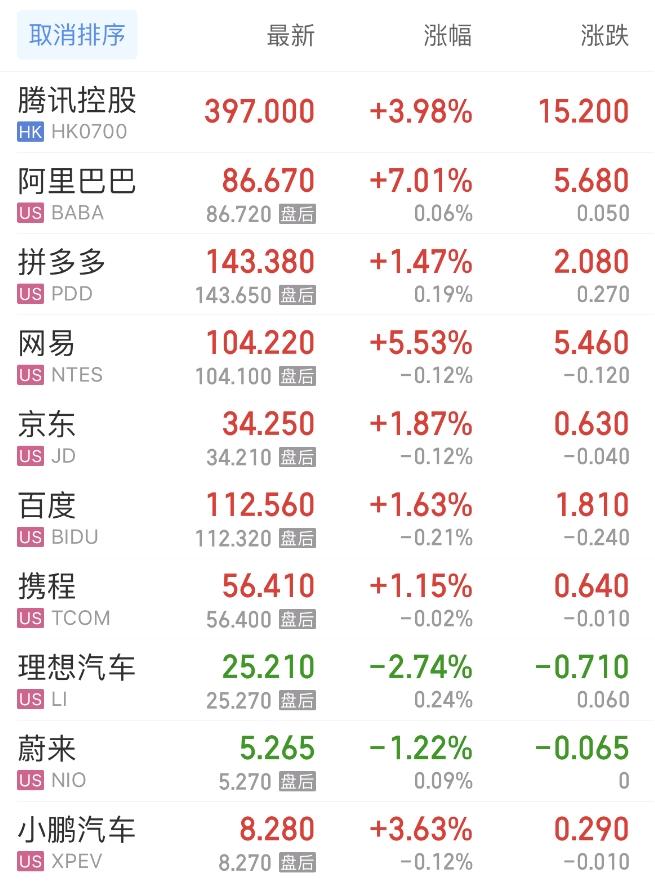
Task: Open 腾讯控股 HK0700 stock details
Action: click(78, 112)
